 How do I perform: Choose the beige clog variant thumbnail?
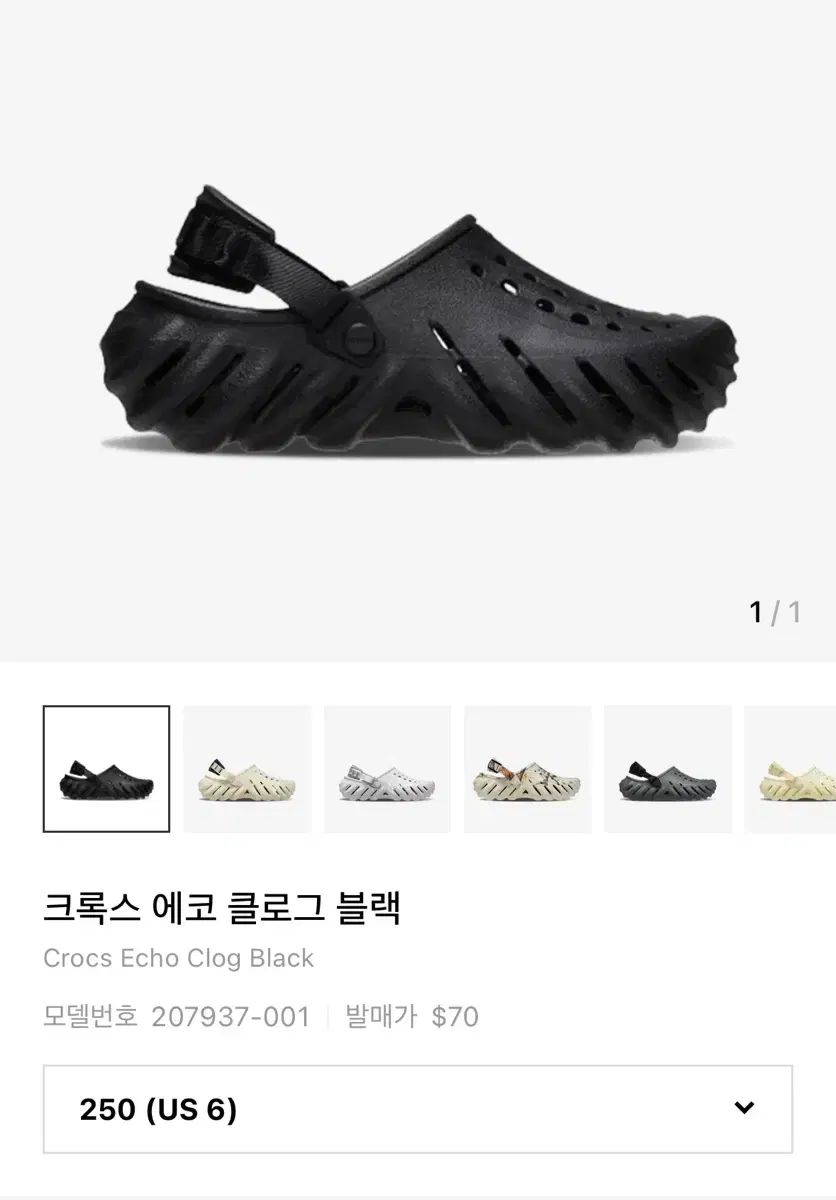[247, 769]
